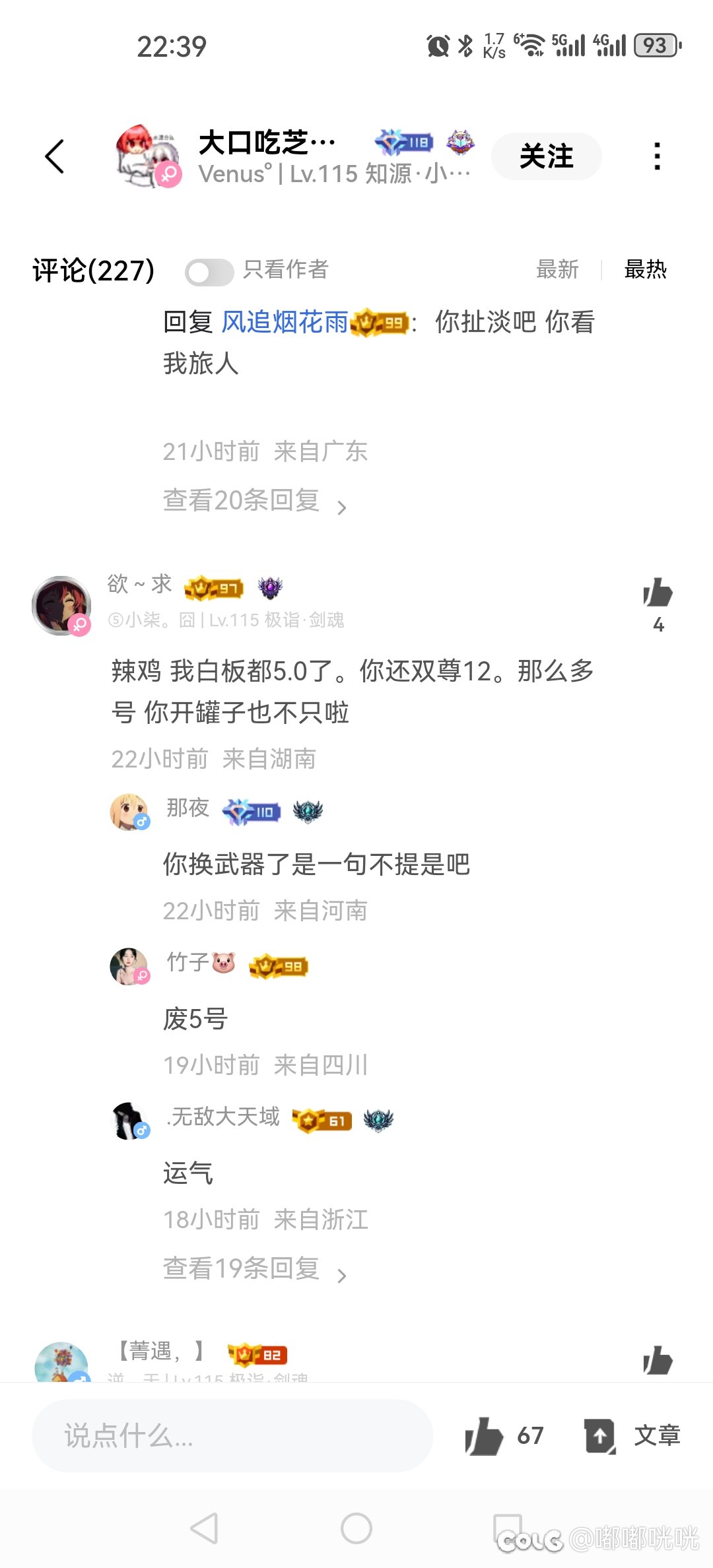
Task: Open .无敌大天域's avatar profile
Action: pyautogui.click(x=129, y=1121)
